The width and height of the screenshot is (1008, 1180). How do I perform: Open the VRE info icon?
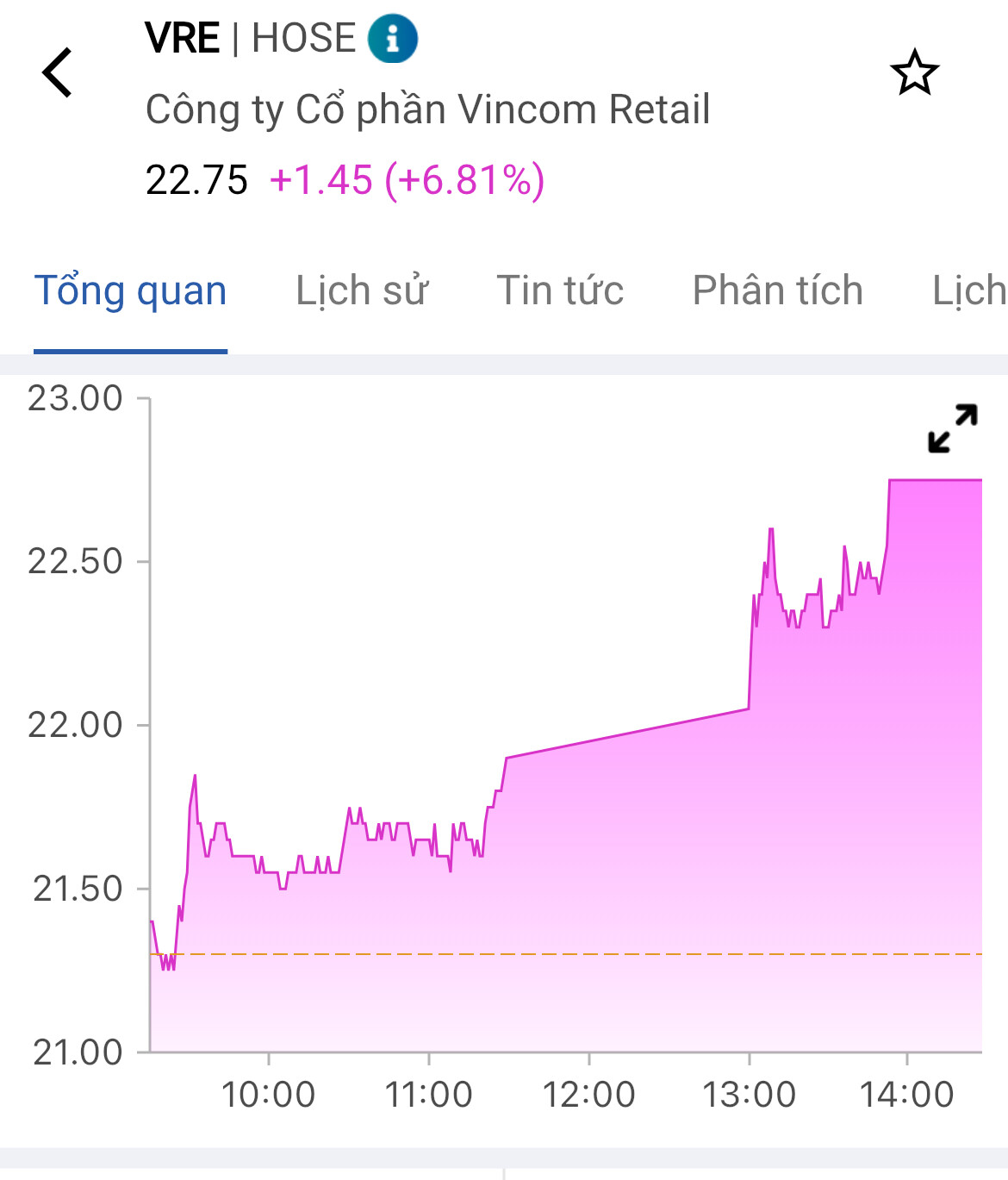point(393,39)
